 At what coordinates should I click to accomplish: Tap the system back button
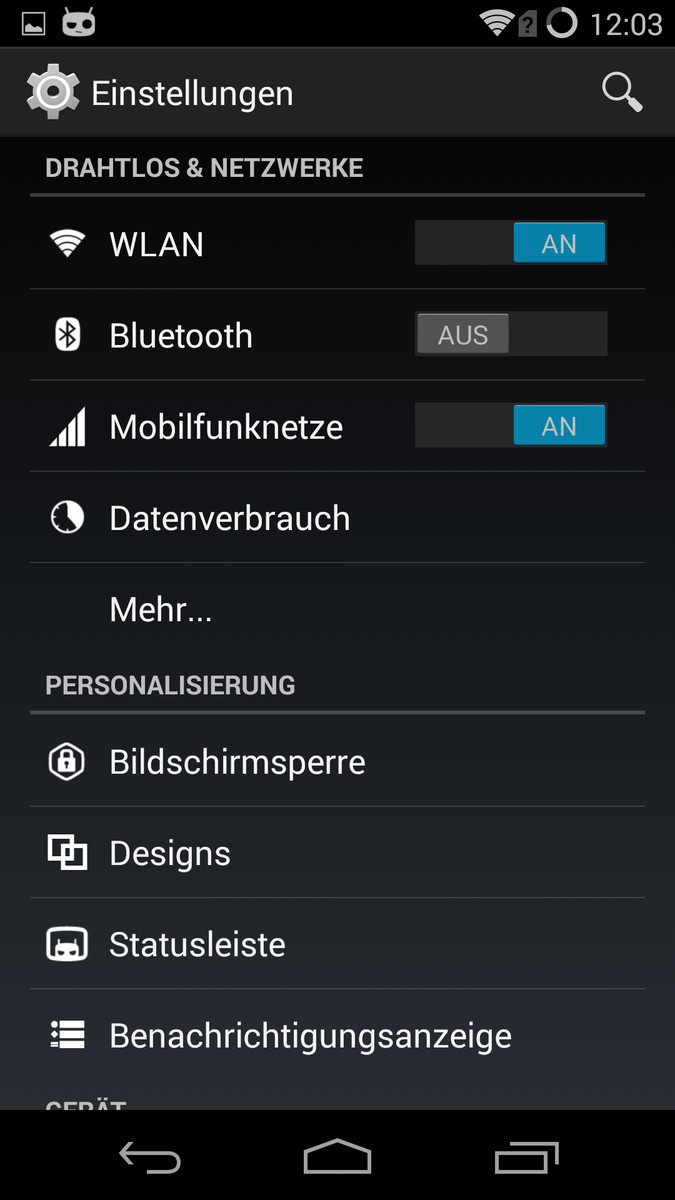click(x=150, y=1157)
